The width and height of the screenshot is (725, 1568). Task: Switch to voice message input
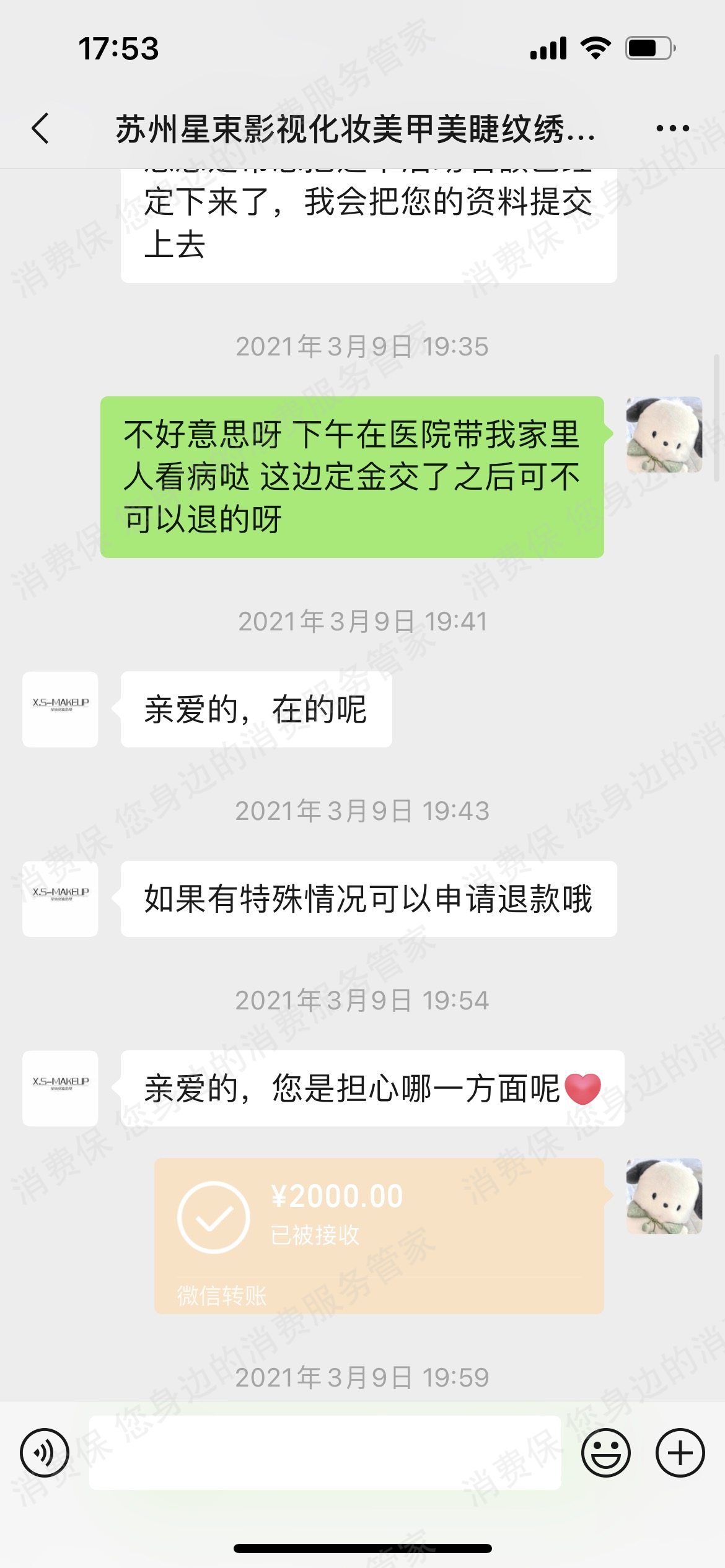point(45,1453)
